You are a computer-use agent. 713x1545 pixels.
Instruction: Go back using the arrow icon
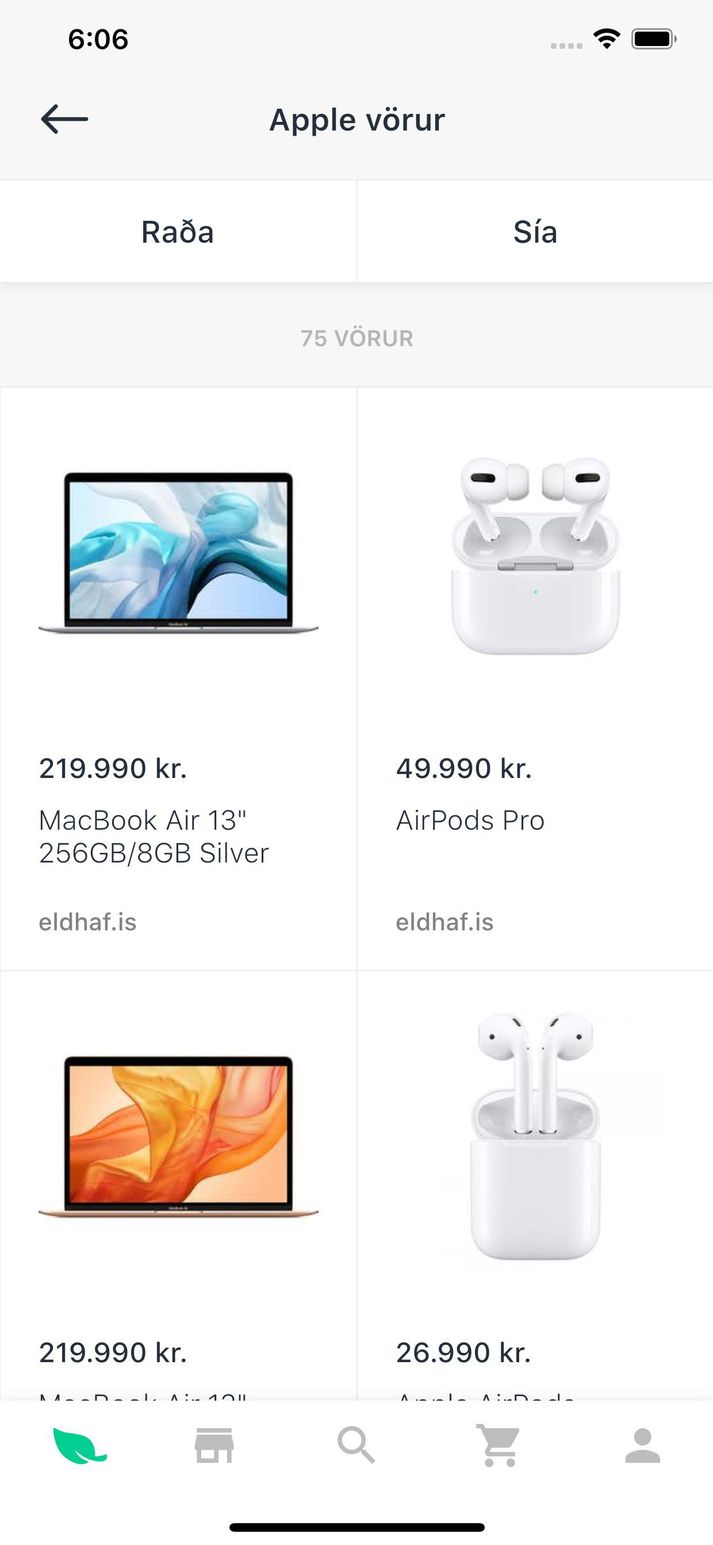pos(64,119)
